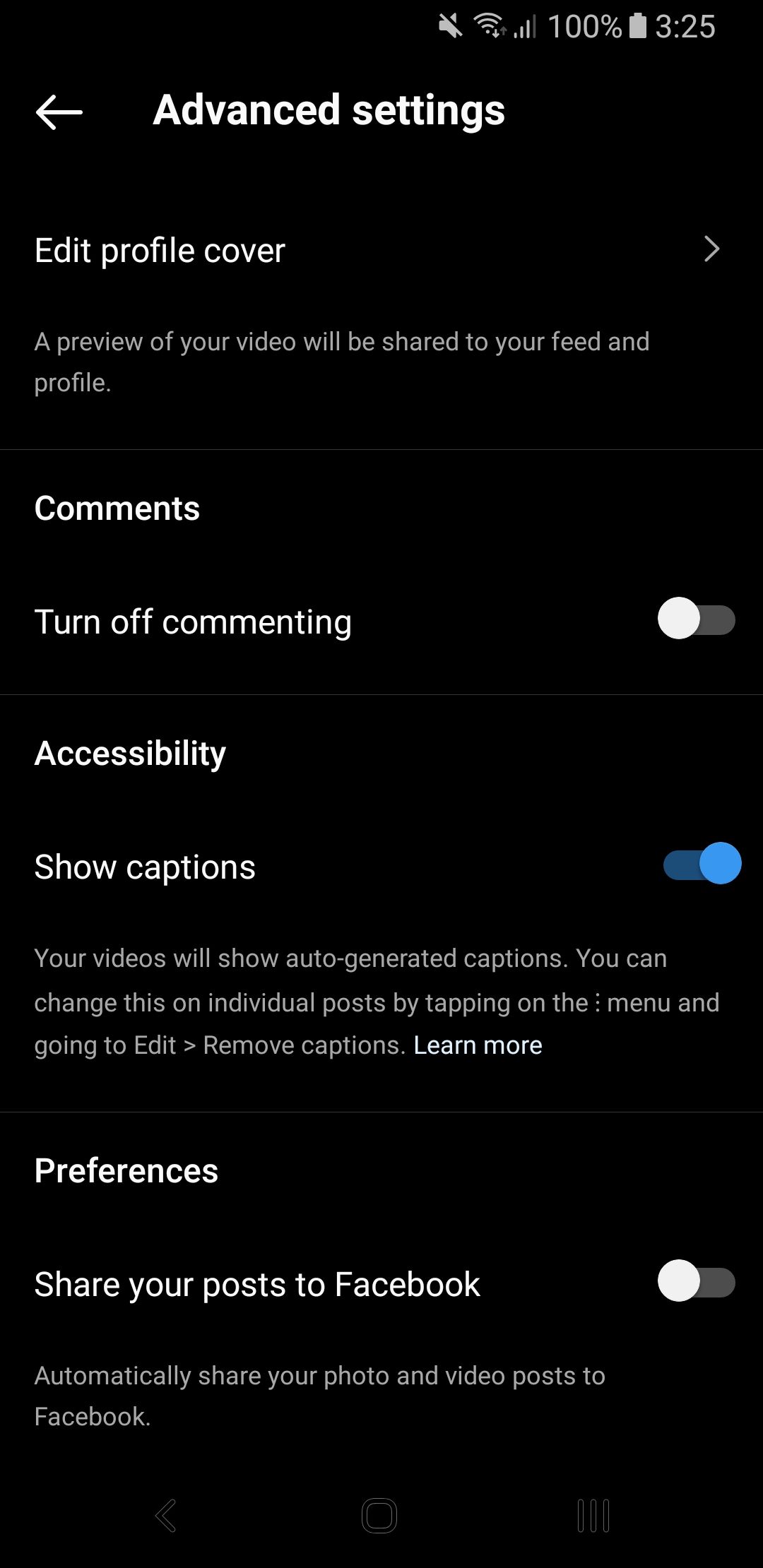Open the Learn more link
Image resolution: width=763 pixels, height=1568 pixels.
coord(478,1045)
